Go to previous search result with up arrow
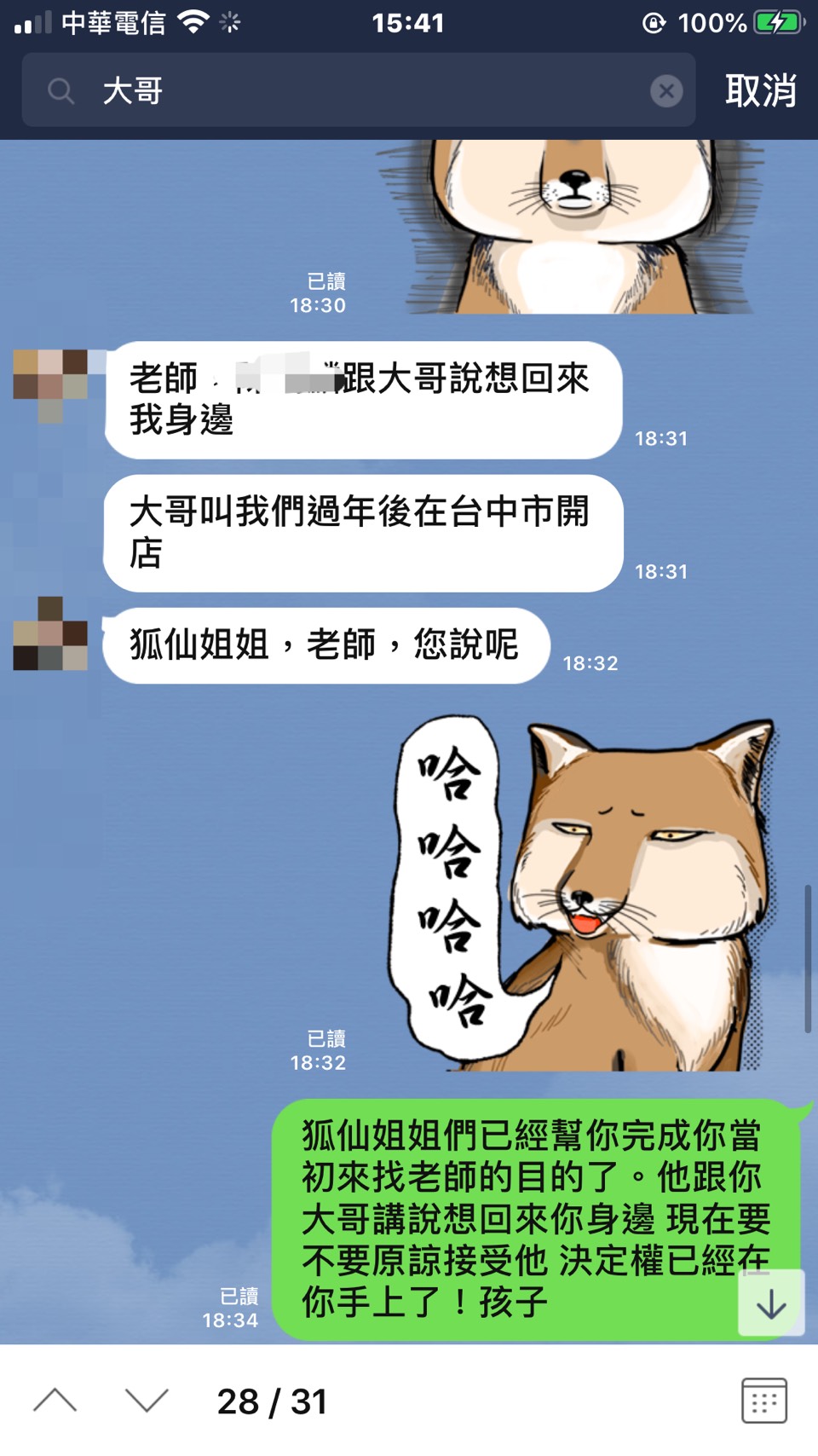Screen dimensions: 818x1456 tap(55, 1401)
